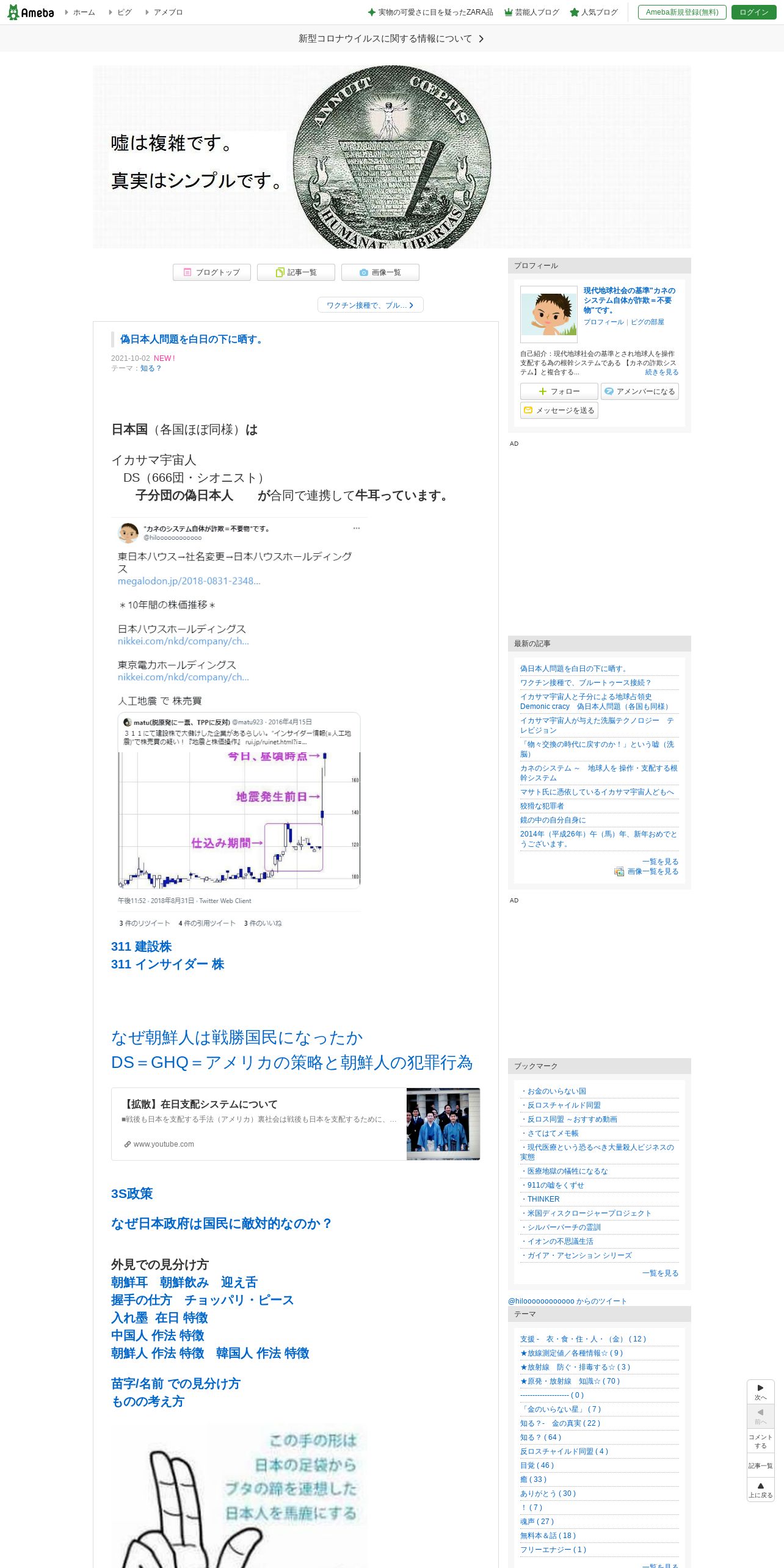
Task: Jump to comments with コメントする
Action: pyautogui.click(x=761, y=1441)
